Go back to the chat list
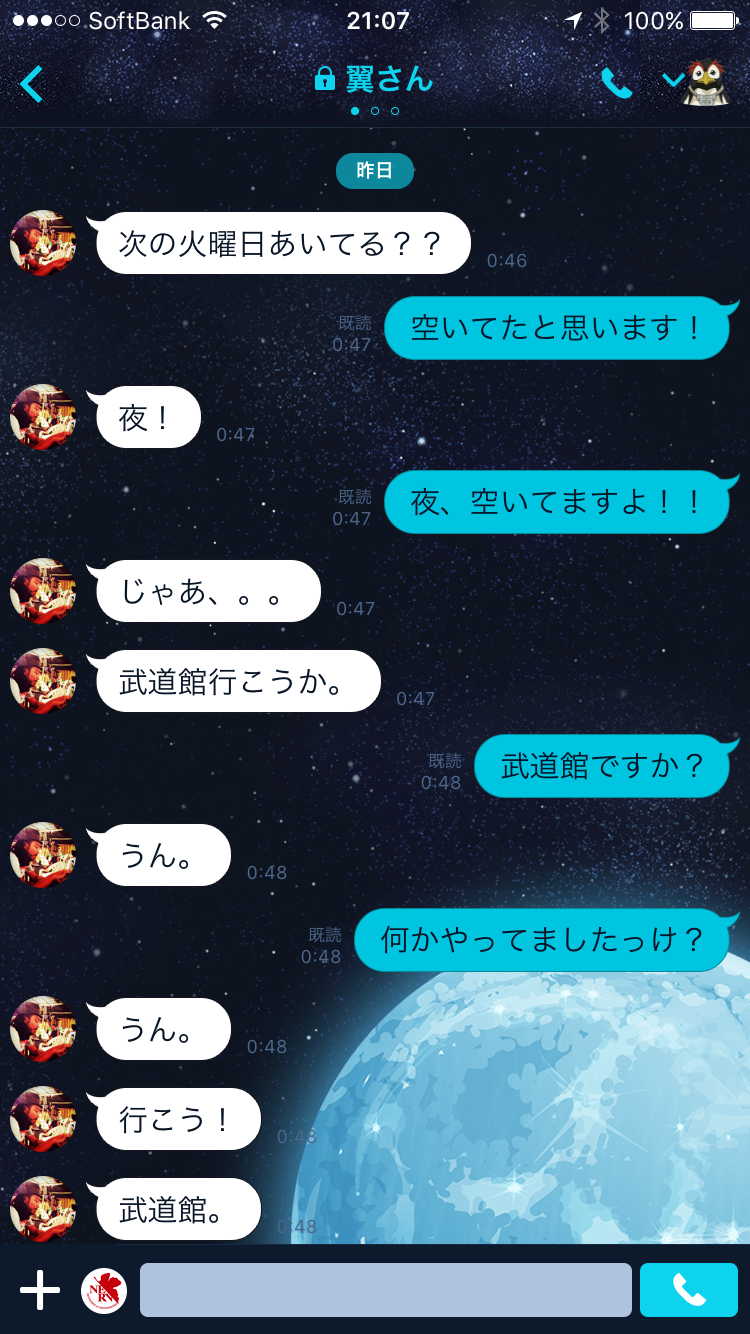The width and height of the screenshot is (750, 1334). coord(32,84)
